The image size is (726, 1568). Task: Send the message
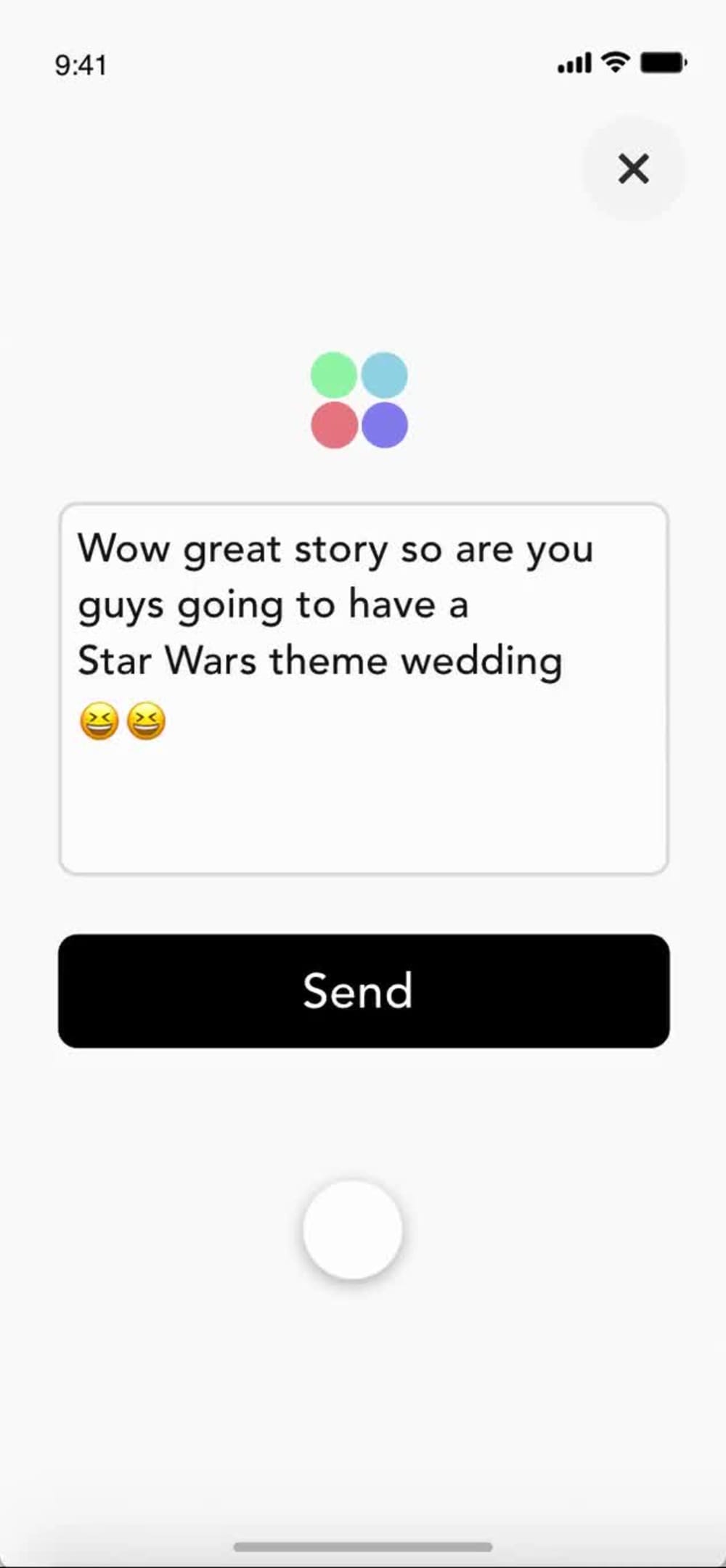click(364, 990)
